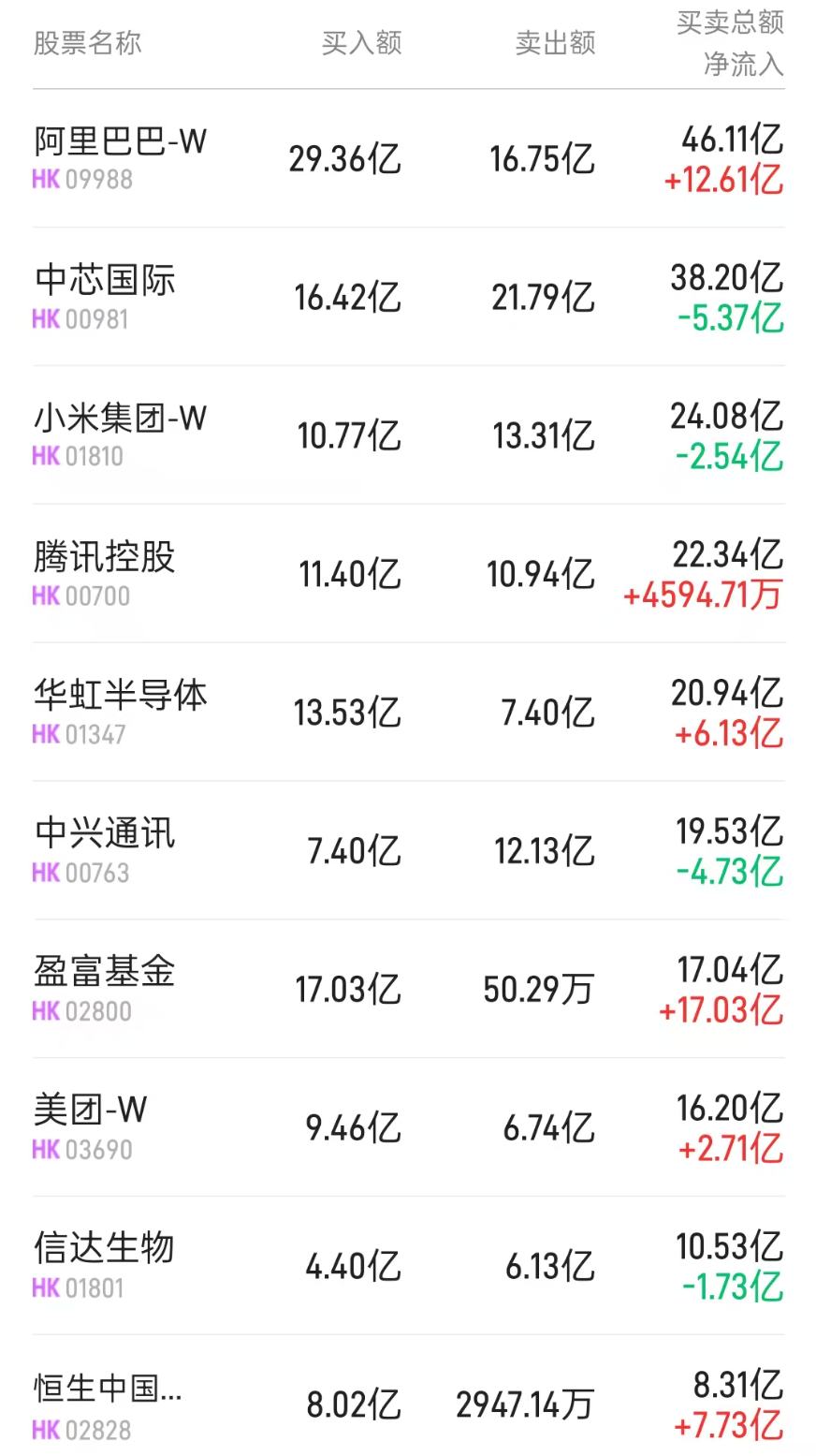Open the 中芯国际 stock detail
This screenshot has width=816, height=1456.
click(103, 283)
